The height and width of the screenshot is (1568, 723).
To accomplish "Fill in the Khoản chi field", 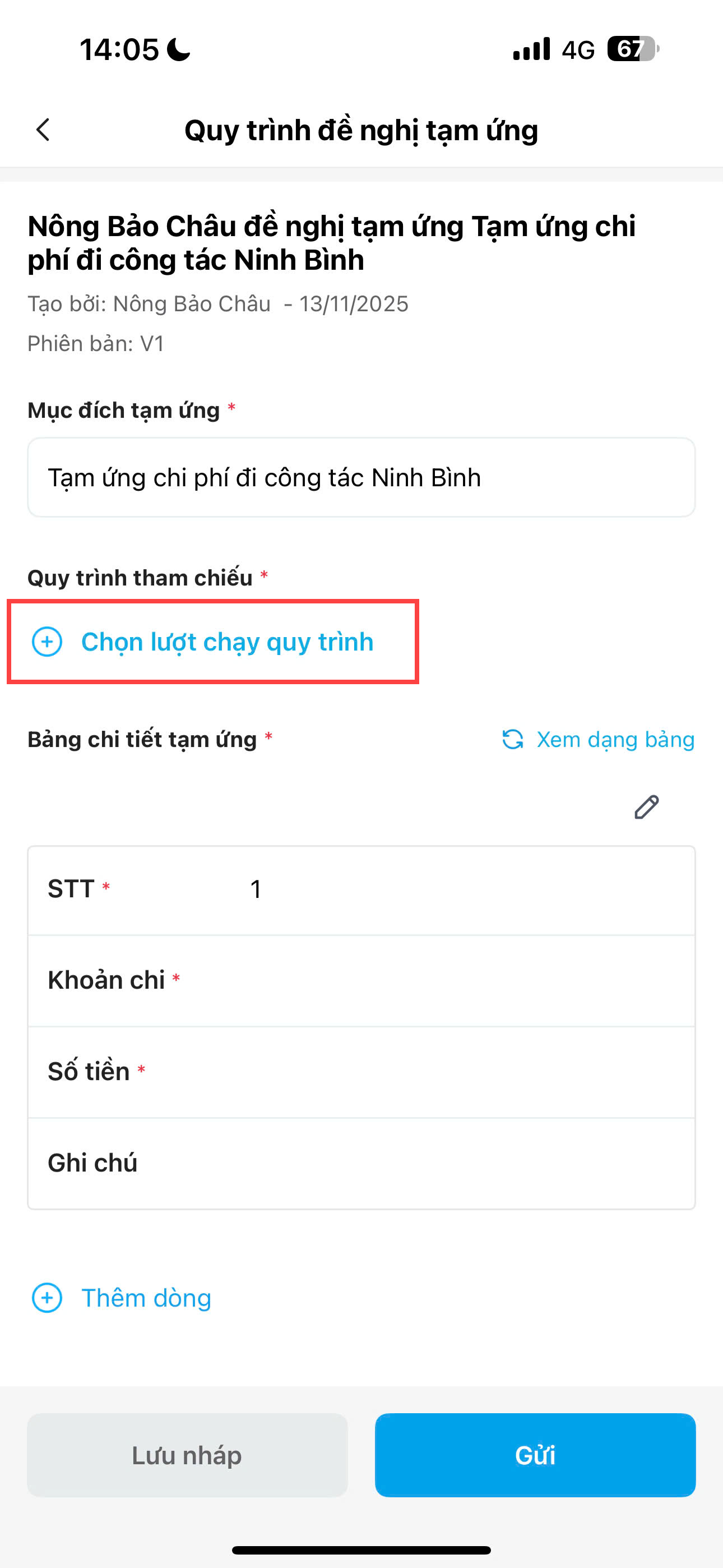I will [x=426, y=981].
